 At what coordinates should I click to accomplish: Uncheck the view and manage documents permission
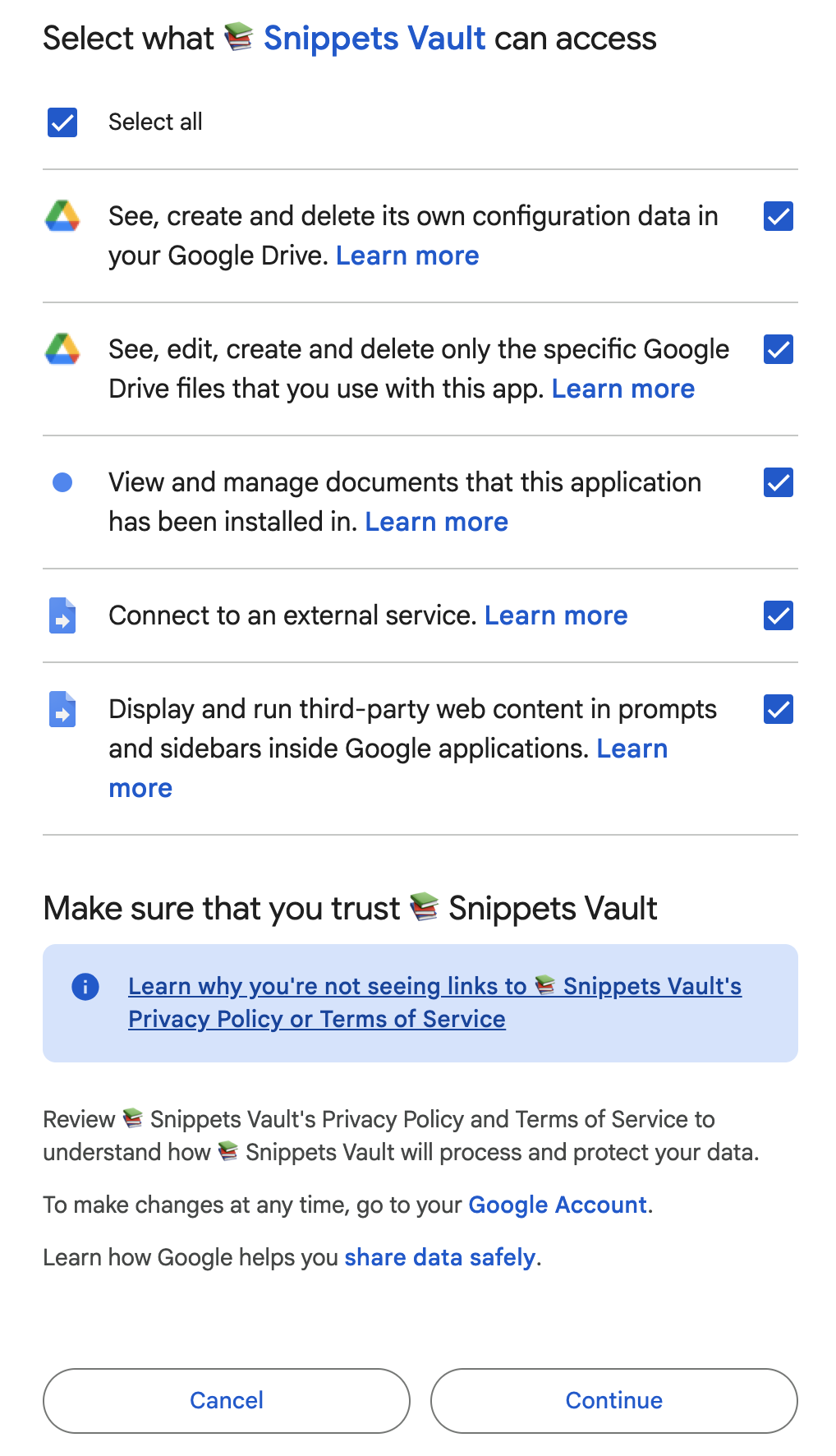click(x=778, y=483)
